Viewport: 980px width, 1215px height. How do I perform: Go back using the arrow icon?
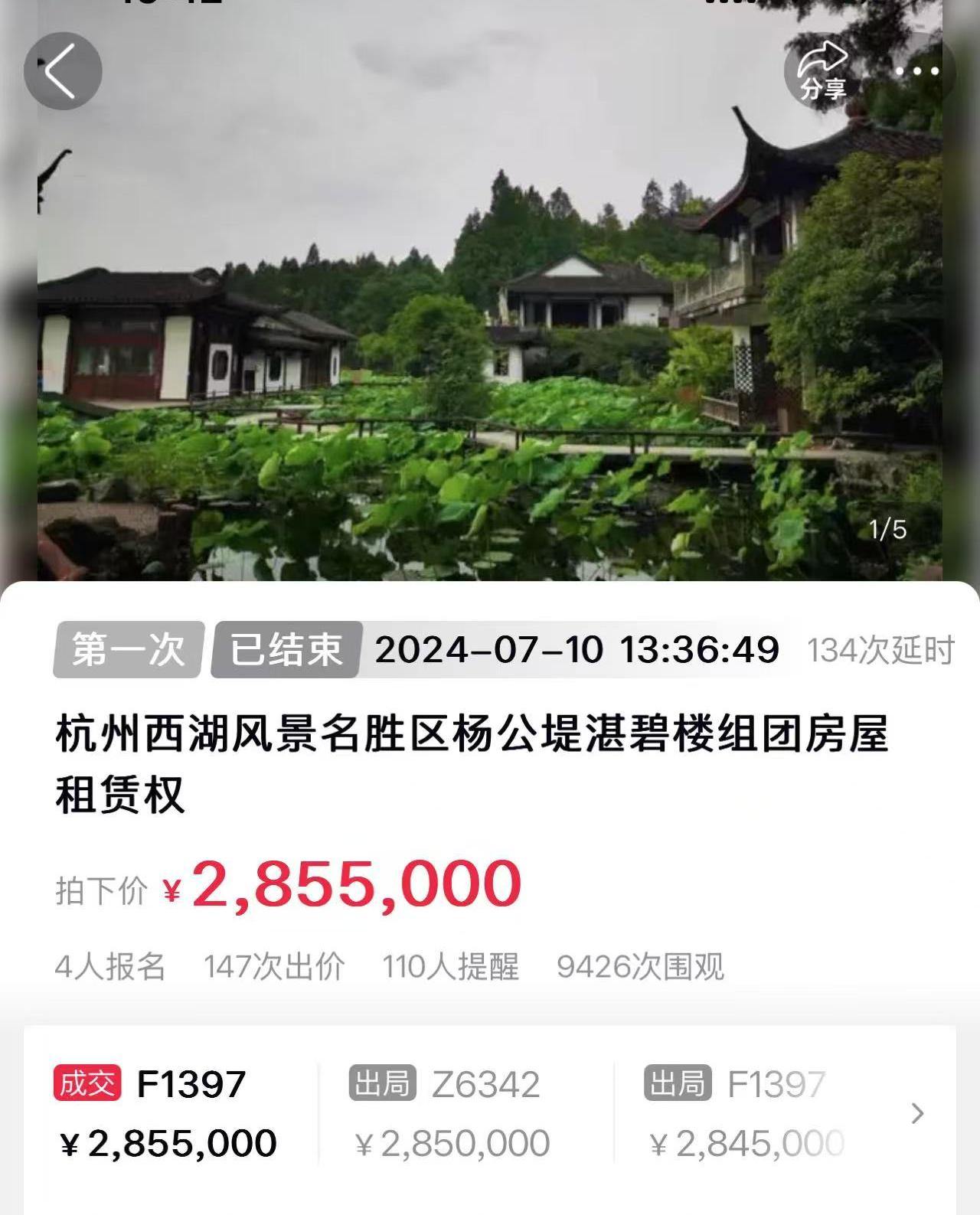[62, 71]
